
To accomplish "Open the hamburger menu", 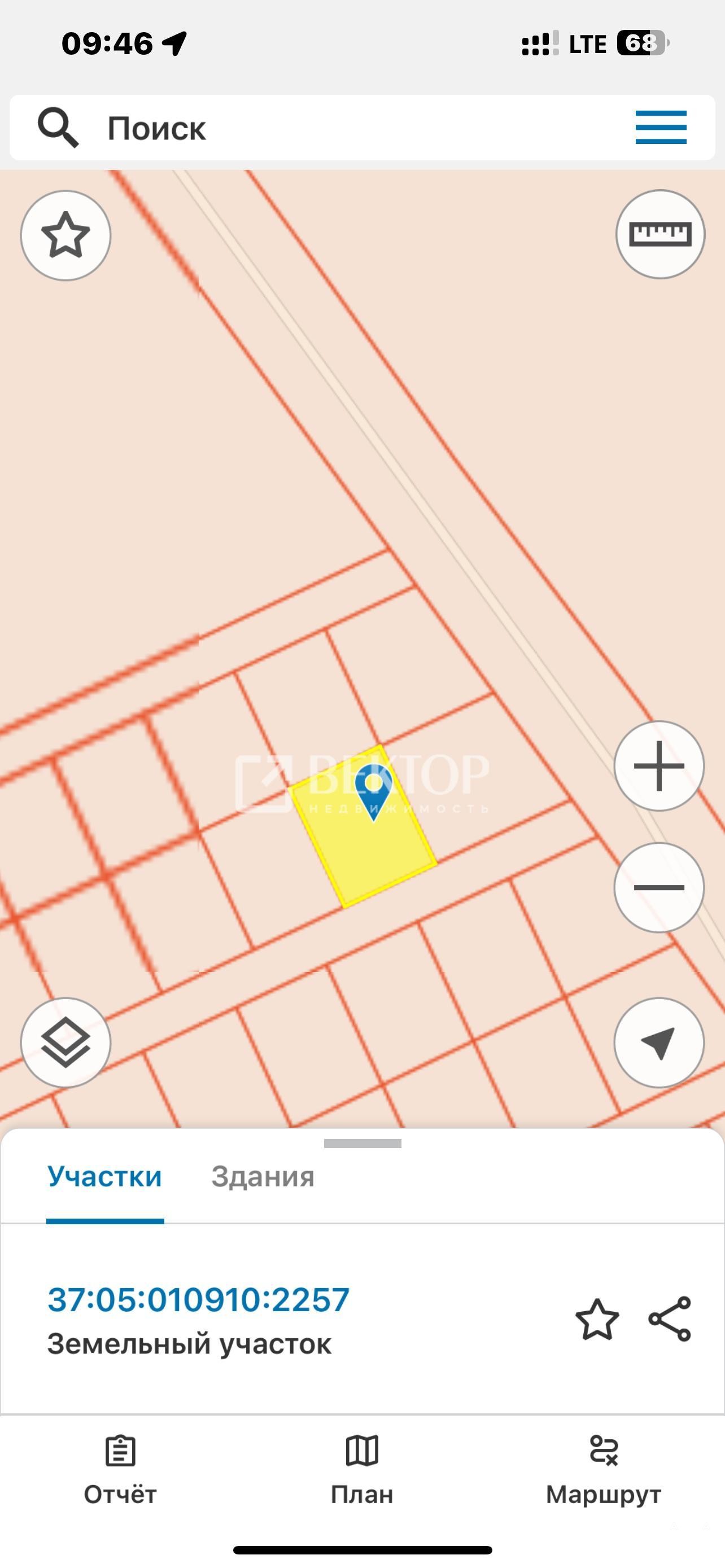I will click(x=661, y=127).
